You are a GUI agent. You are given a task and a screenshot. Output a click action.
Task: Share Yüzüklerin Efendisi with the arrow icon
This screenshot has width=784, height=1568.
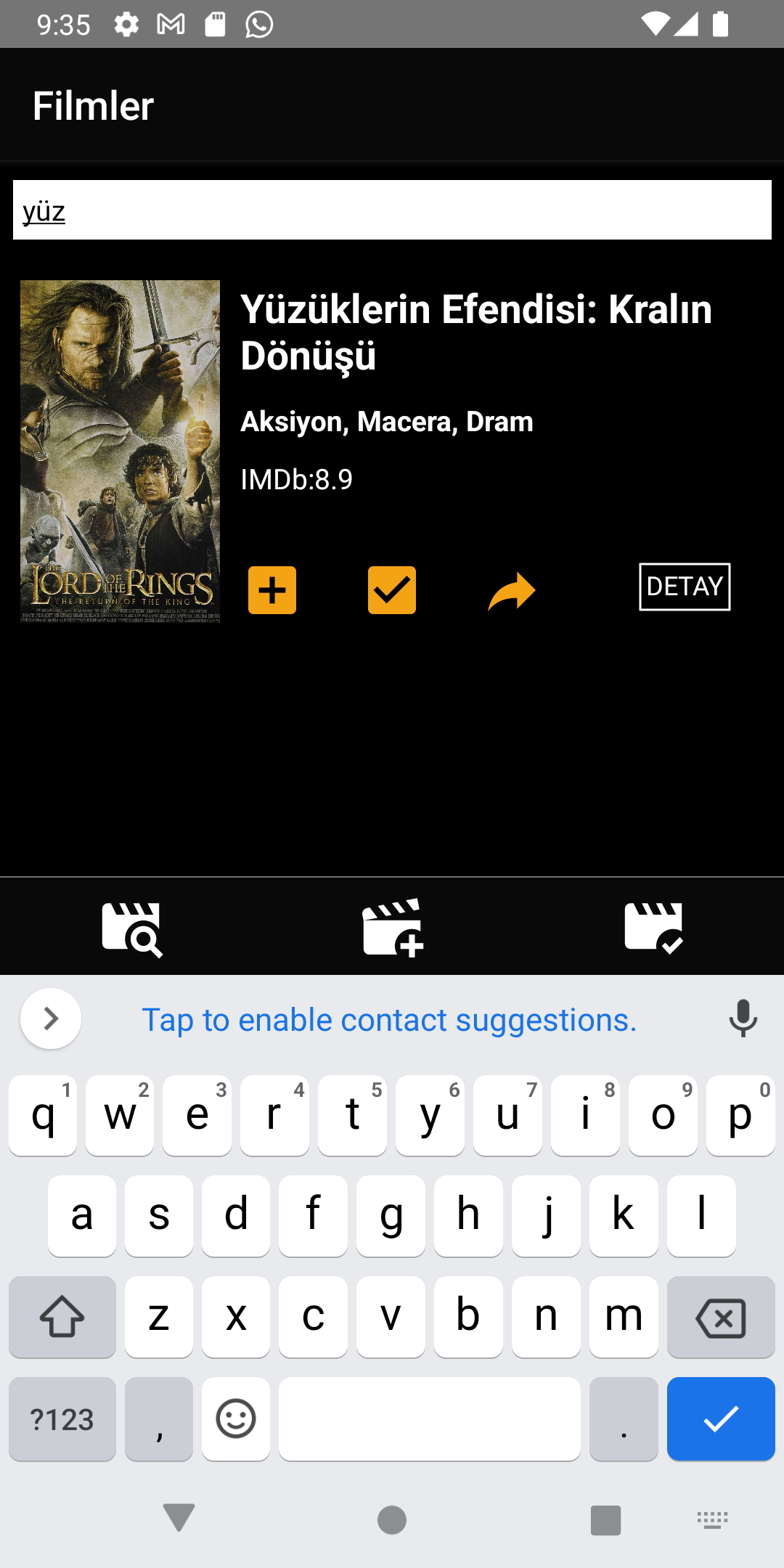coord(512,591)
